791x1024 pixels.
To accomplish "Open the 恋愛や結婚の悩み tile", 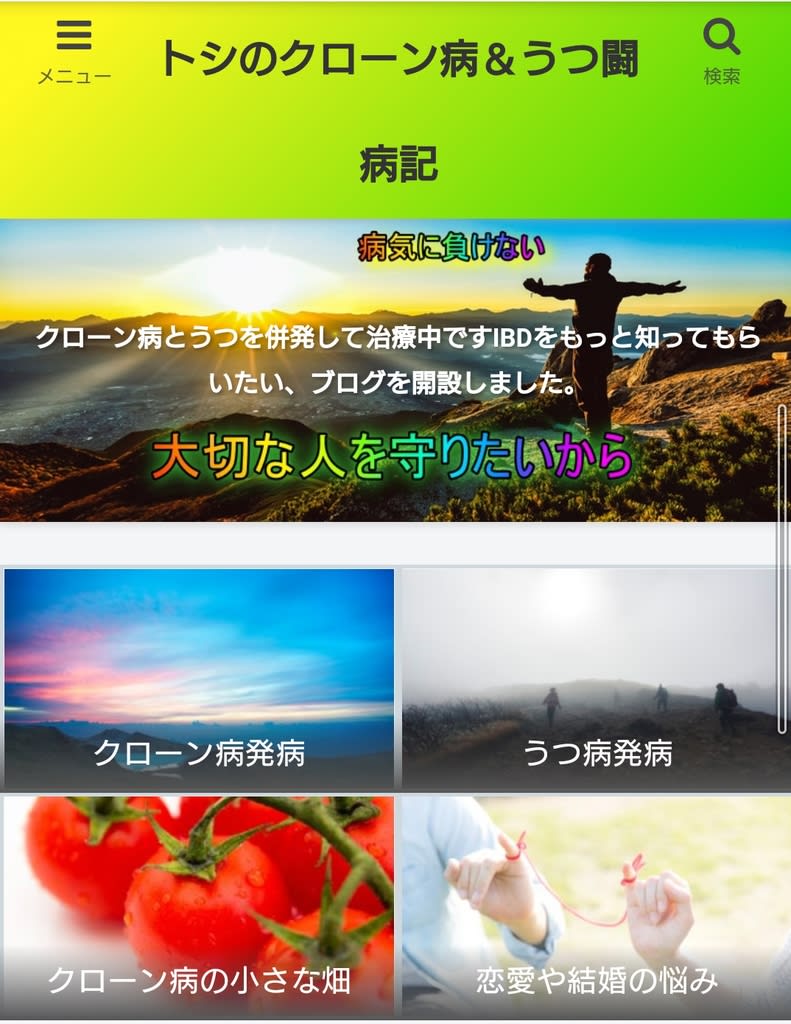I will [x=597, y=907].
